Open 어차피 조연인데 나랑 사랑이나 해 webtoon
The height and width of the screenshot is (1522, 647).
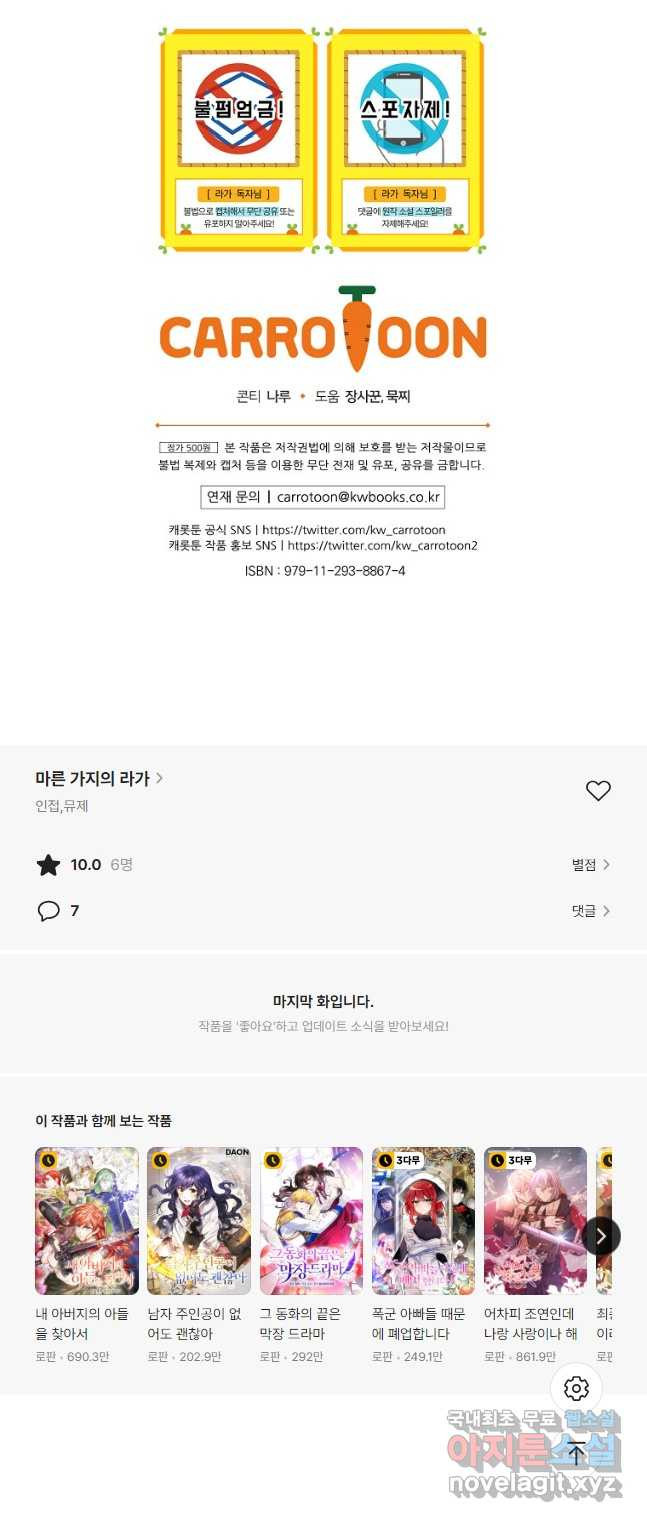(535, 1221)
